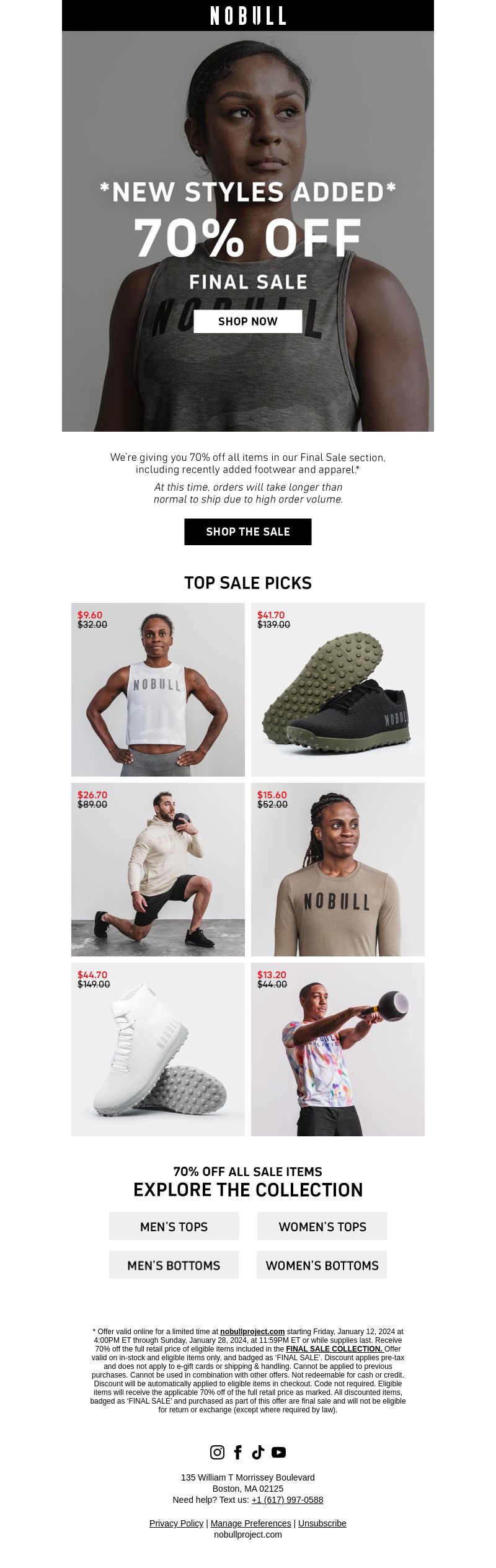The image size is (496, 1568).
Task: Open the Final Sale Collection link
Action: (334, 1348)
